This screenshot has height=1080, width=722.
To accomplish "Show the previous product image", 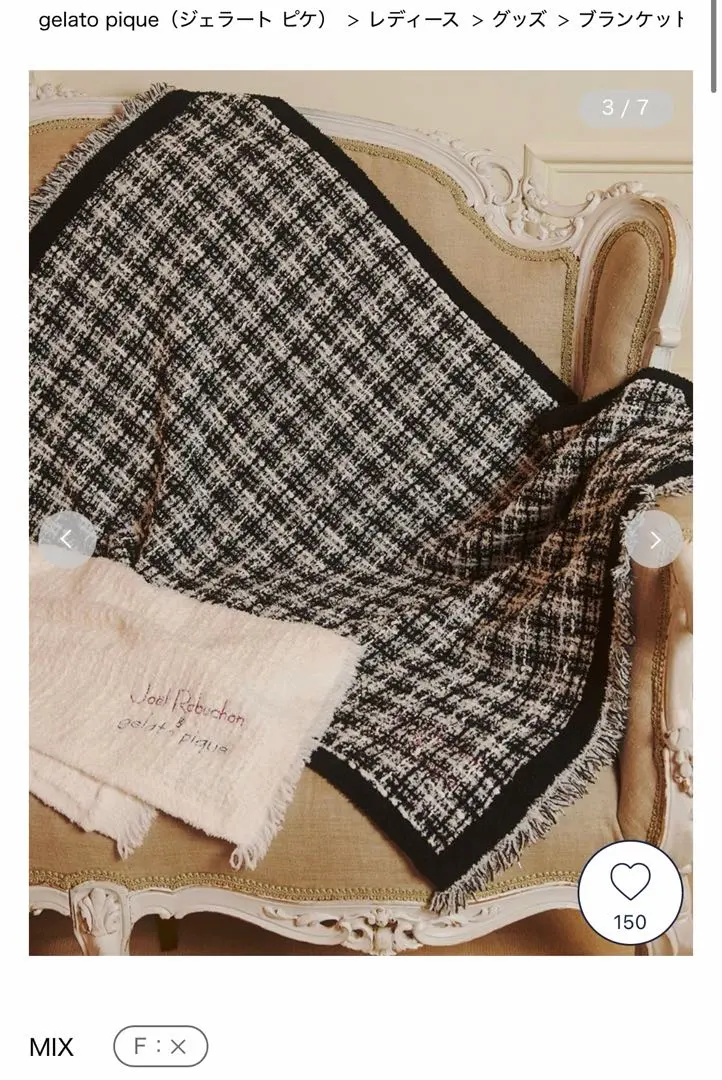I will [x=67, y=540].
